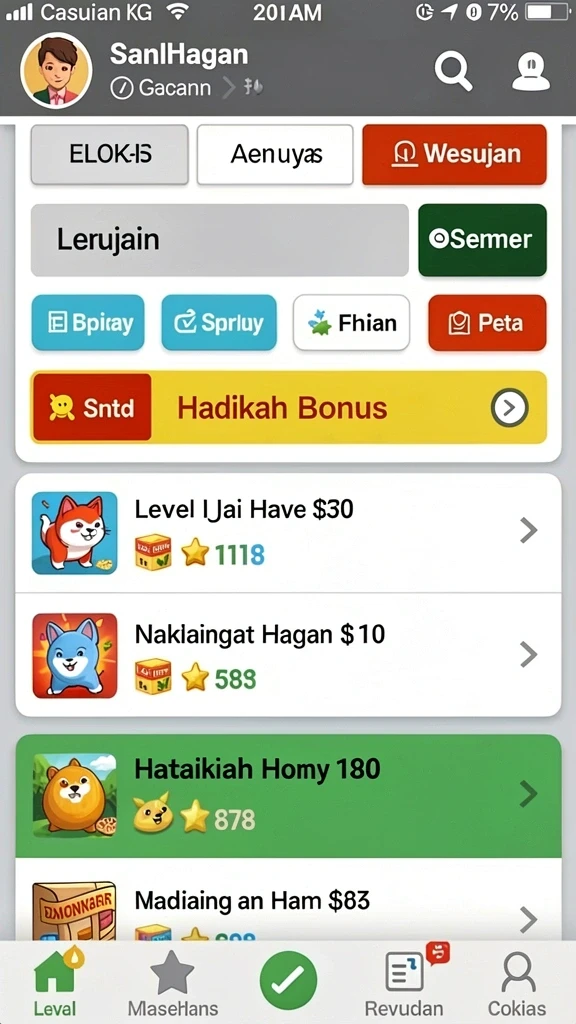Screen dimensions: 576x1024
Task: Open Level IJai Have $30 row
Action: click(x=288, y=533)
